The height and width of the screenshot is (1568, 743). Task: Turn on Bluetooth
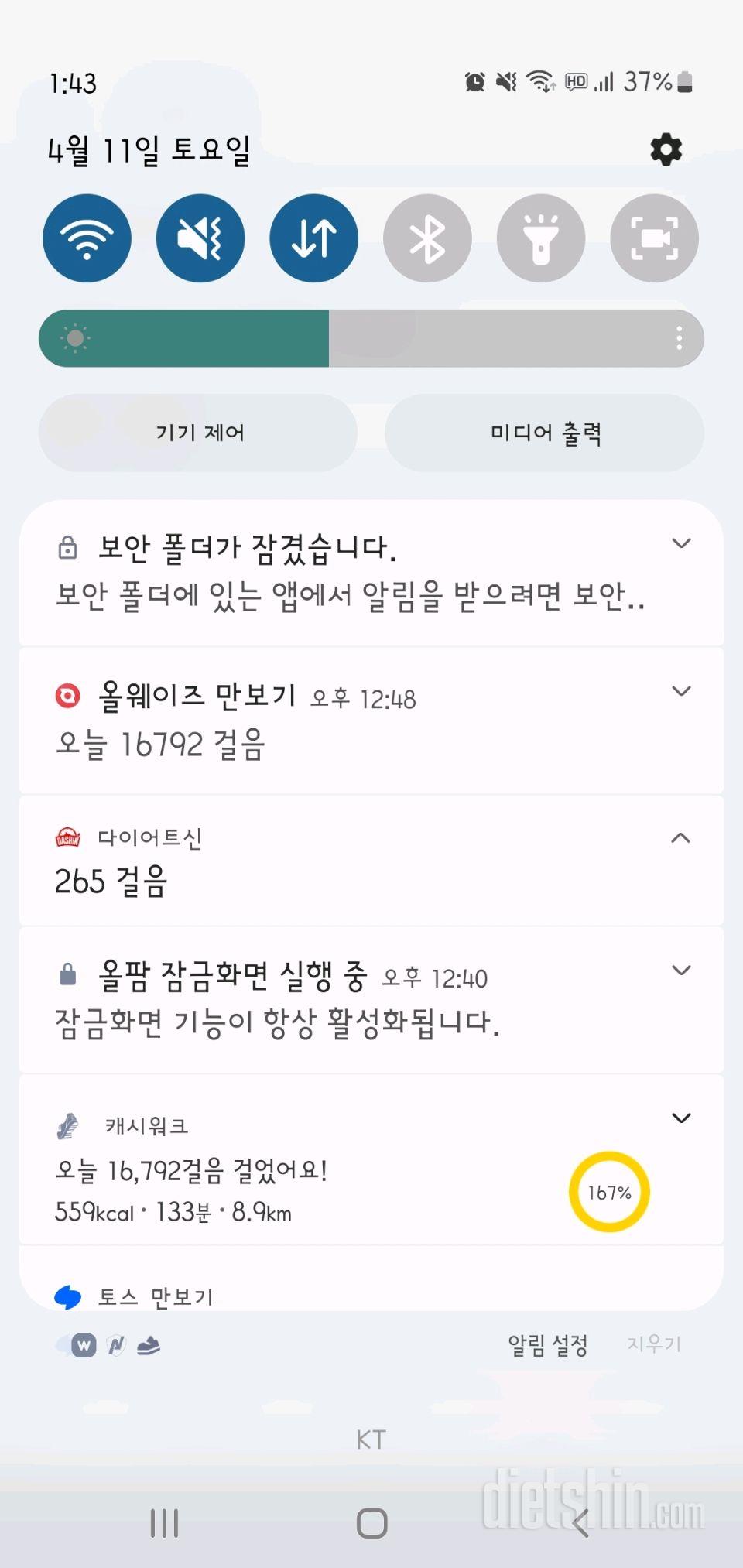click(x=427, y=238)
